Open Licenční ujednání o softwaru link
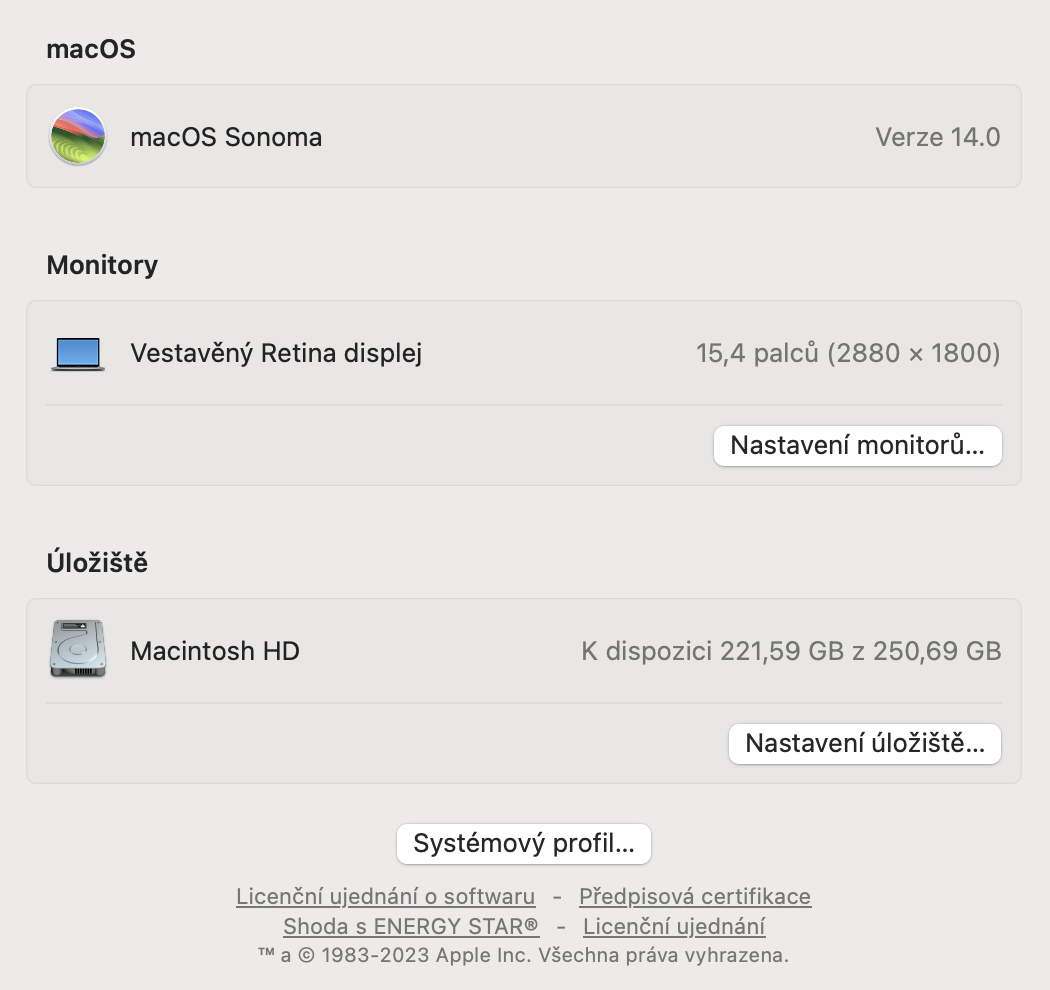1050x990 pixels. [385, 897]
